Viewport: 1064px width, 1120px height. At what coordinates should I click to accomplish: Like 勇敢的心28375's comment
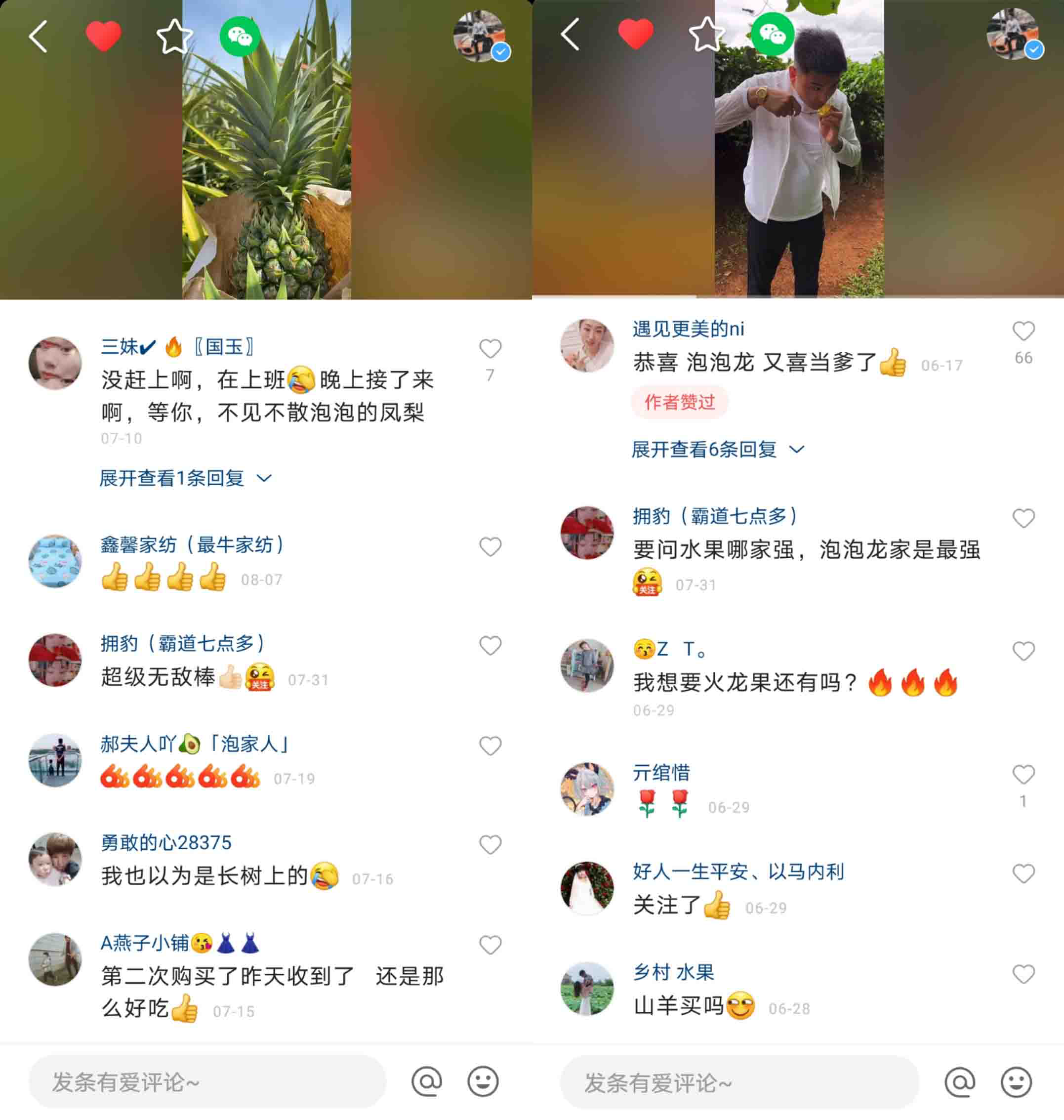pyautogui.click(x=490, y=845)
